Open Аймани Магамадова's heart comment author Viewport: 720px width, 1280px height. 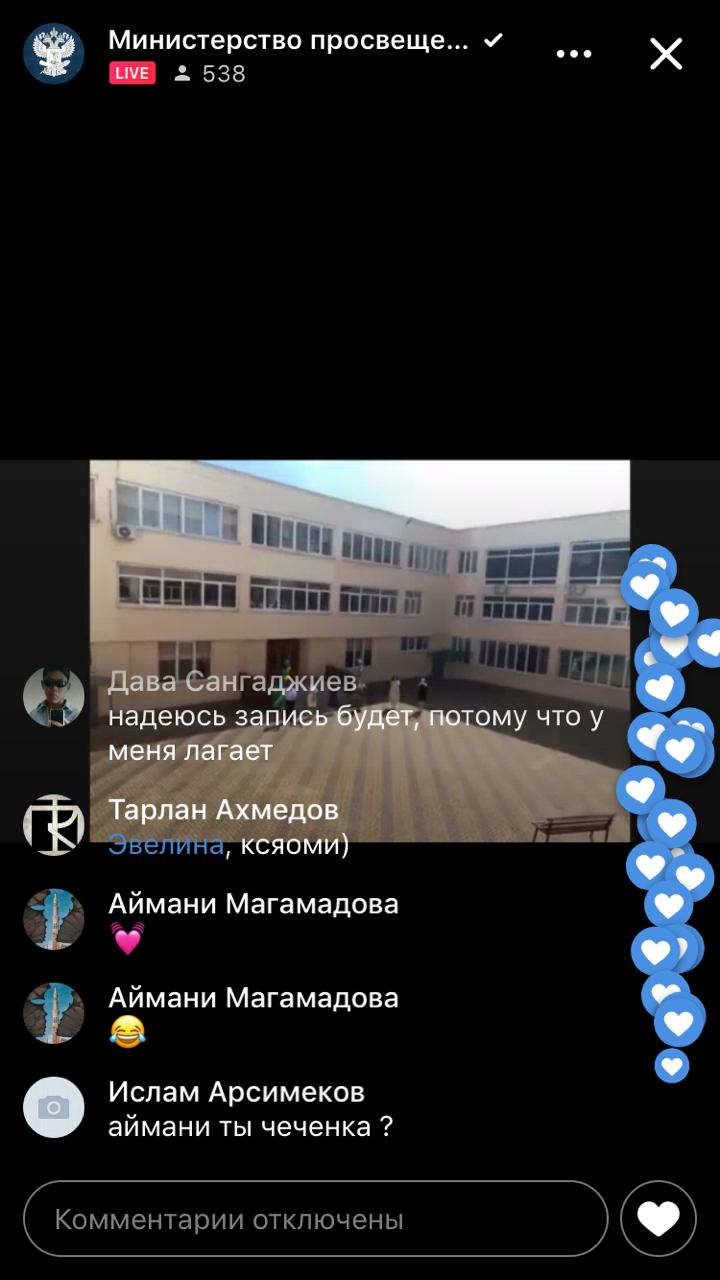pos(54,919)
